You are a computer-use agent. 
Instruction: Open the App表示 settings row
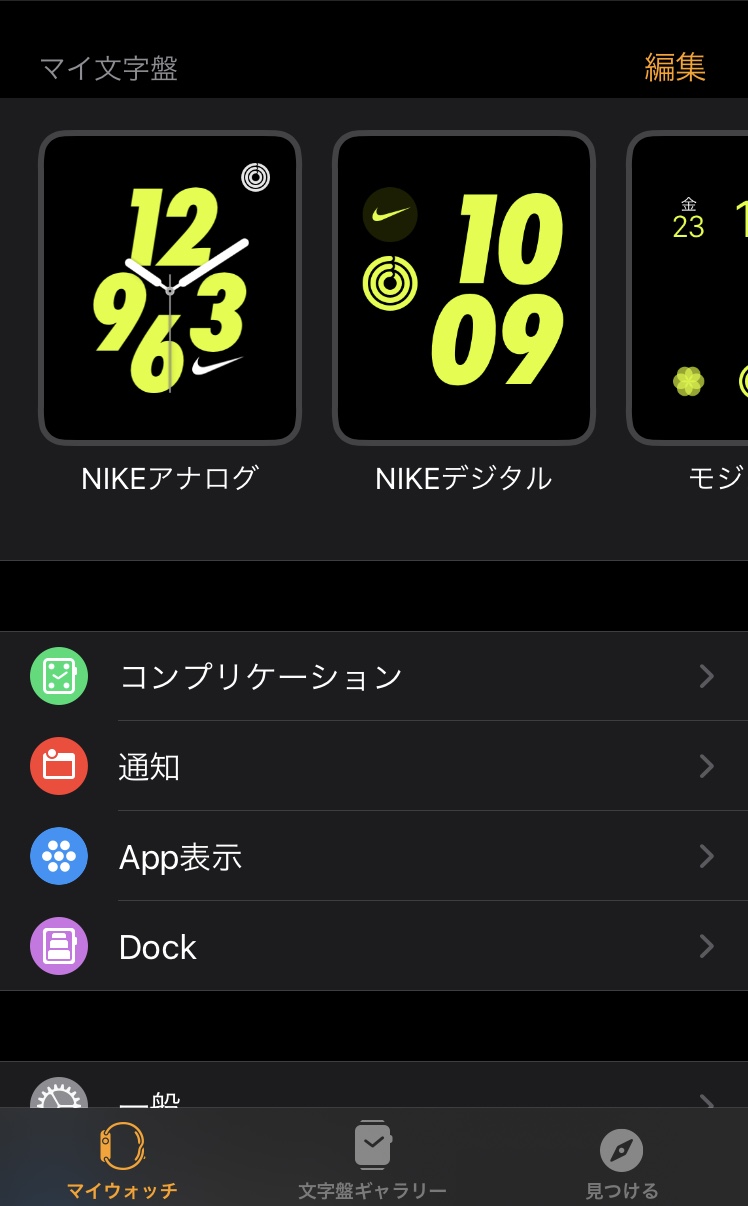tap(374, 856)
